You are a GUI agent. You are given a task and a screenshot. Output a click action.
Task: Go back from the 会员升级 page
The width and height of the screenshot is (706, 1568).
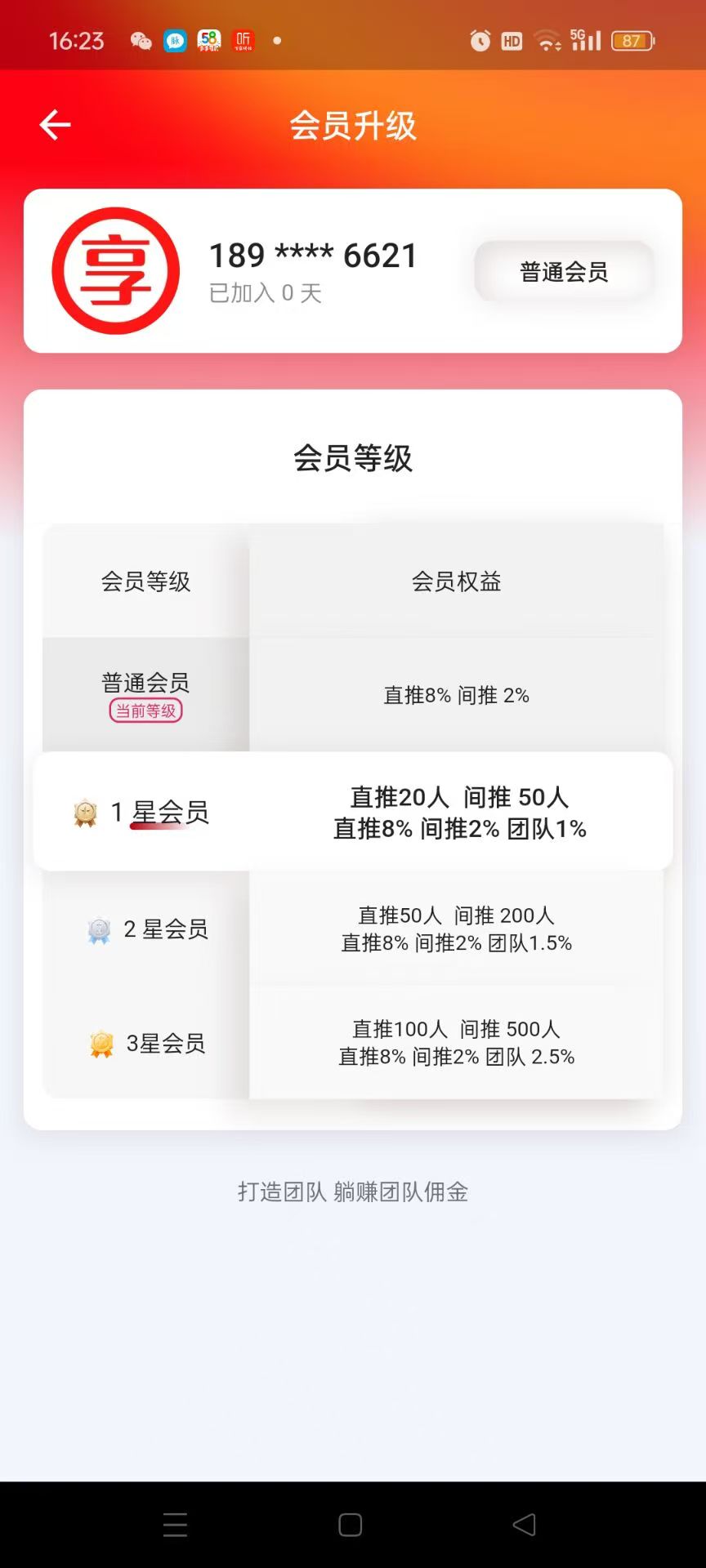pyautogui.click(x=56, y=125)
